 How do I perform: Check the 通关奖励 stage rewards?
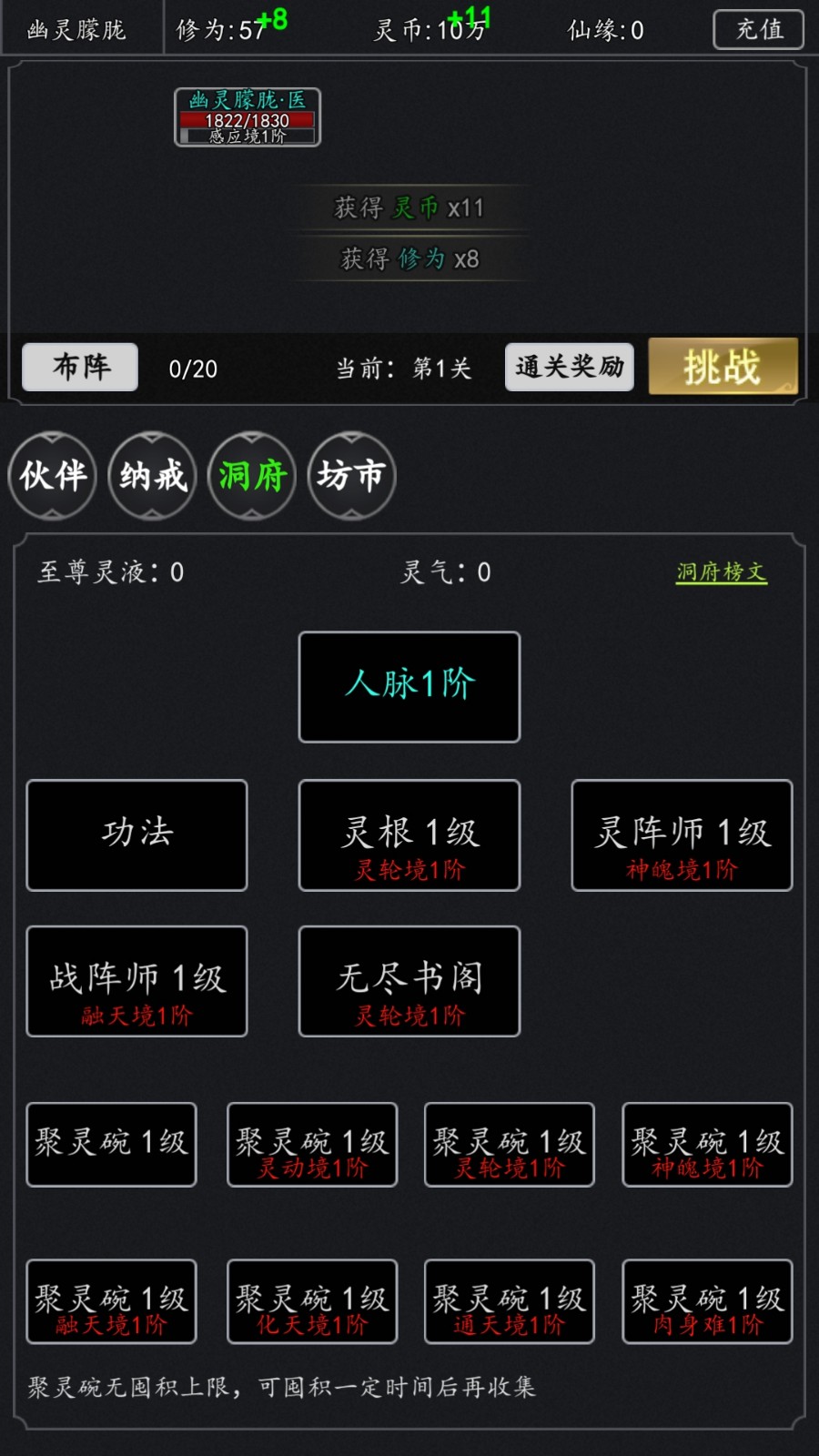(569, 368)
